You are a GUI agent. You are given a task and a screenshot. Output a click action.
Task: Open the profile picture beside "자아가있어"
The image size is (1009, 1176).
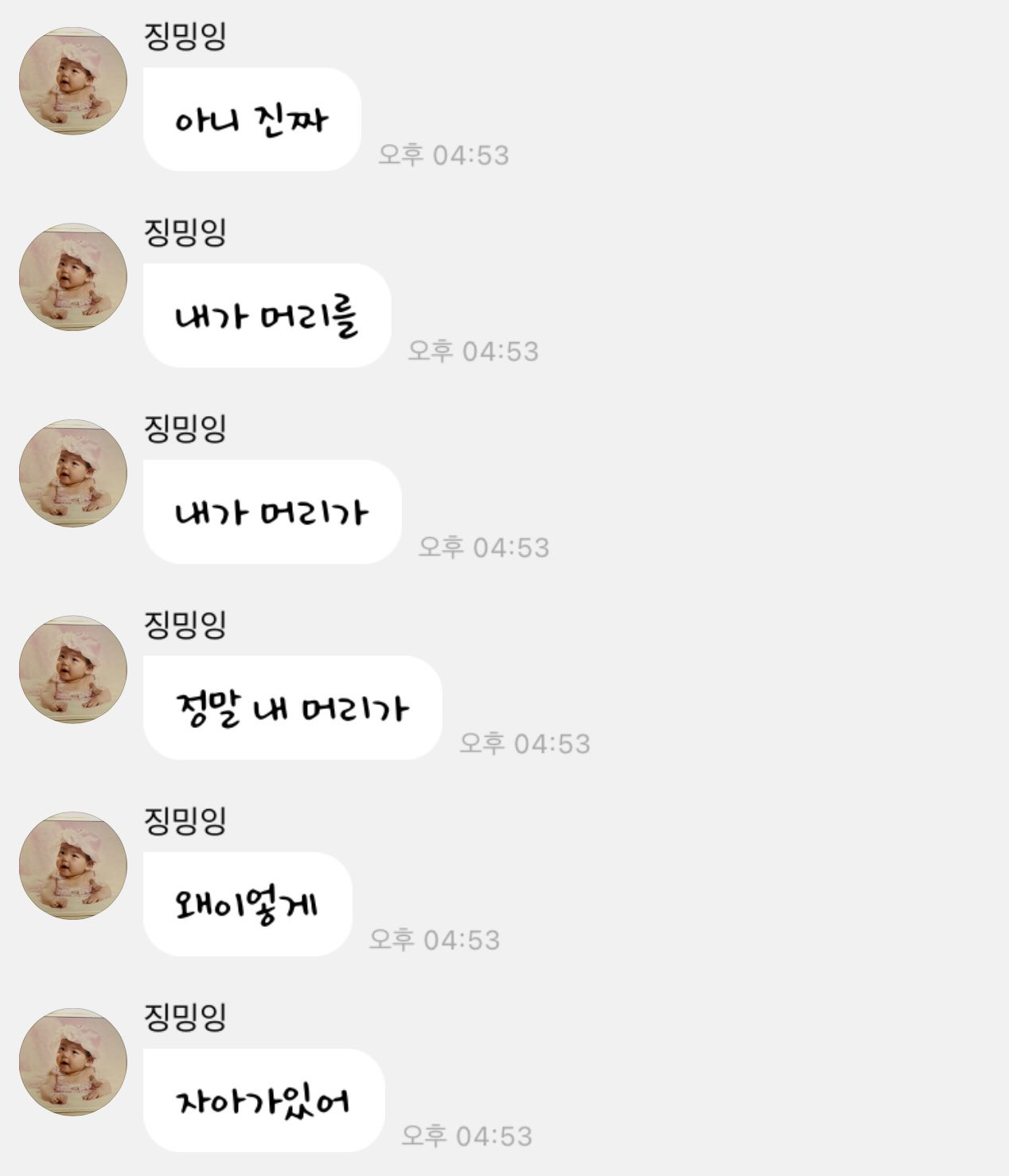click(x=73, y=1062)
